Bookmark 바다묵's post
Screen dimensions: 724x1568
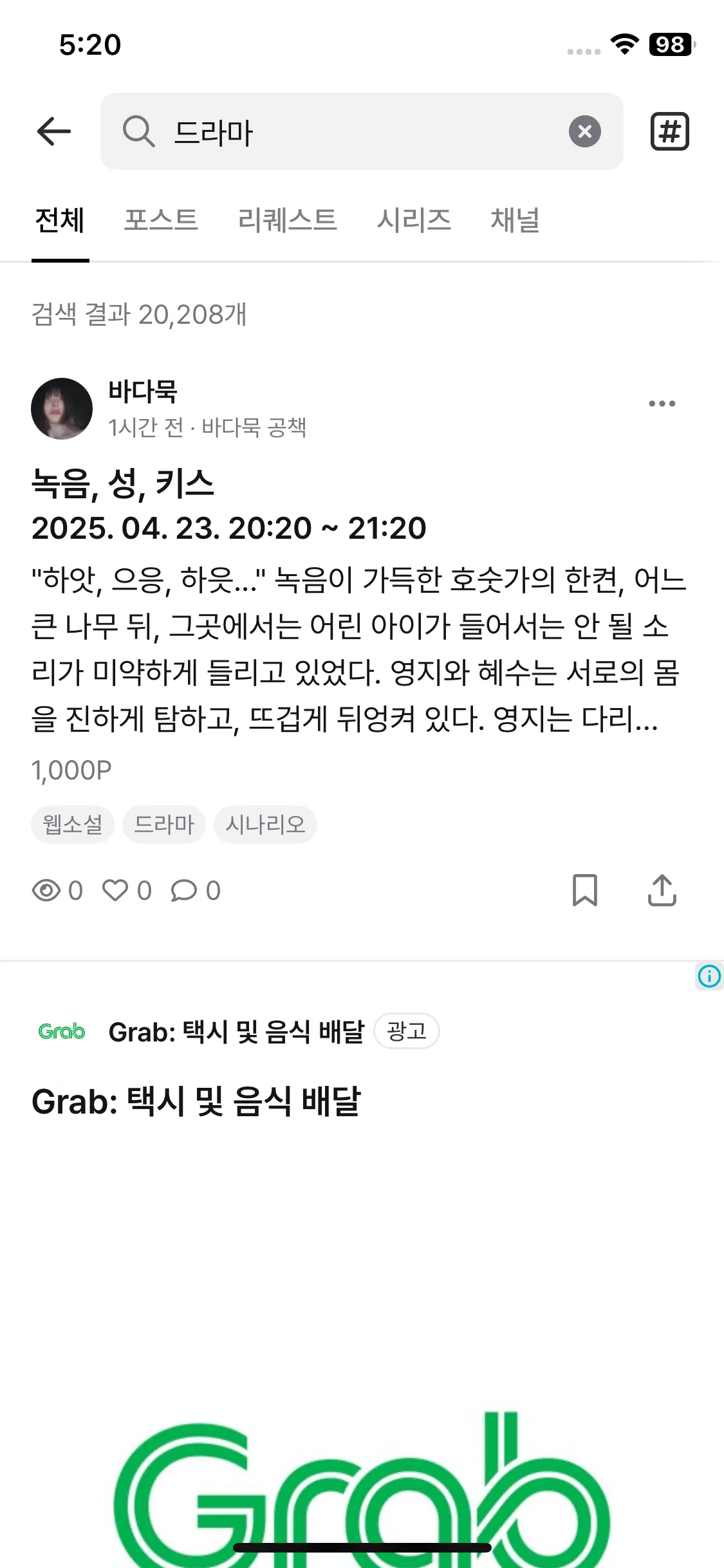coord(584,891)
